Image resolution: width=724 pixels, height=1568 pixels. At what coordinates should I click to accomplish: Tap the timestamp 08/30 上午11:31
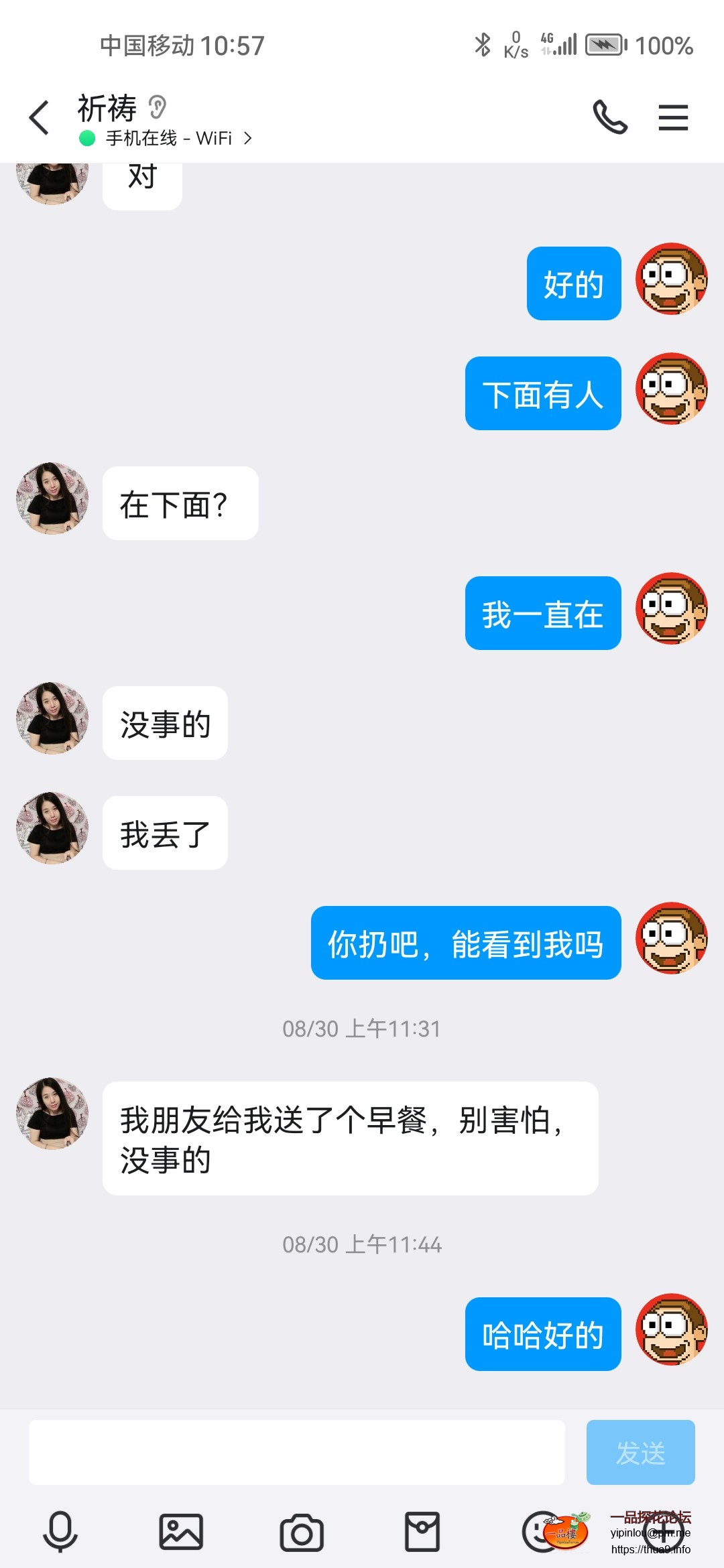(x=362, y=1029)
